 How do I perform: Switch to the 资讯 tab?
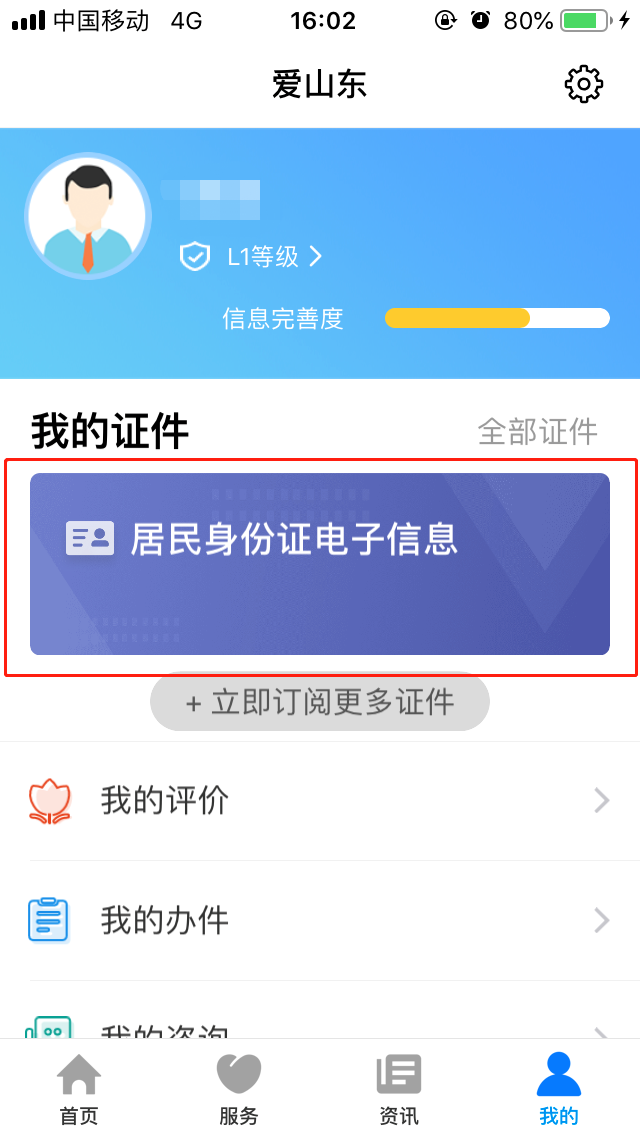(399, 1090)
